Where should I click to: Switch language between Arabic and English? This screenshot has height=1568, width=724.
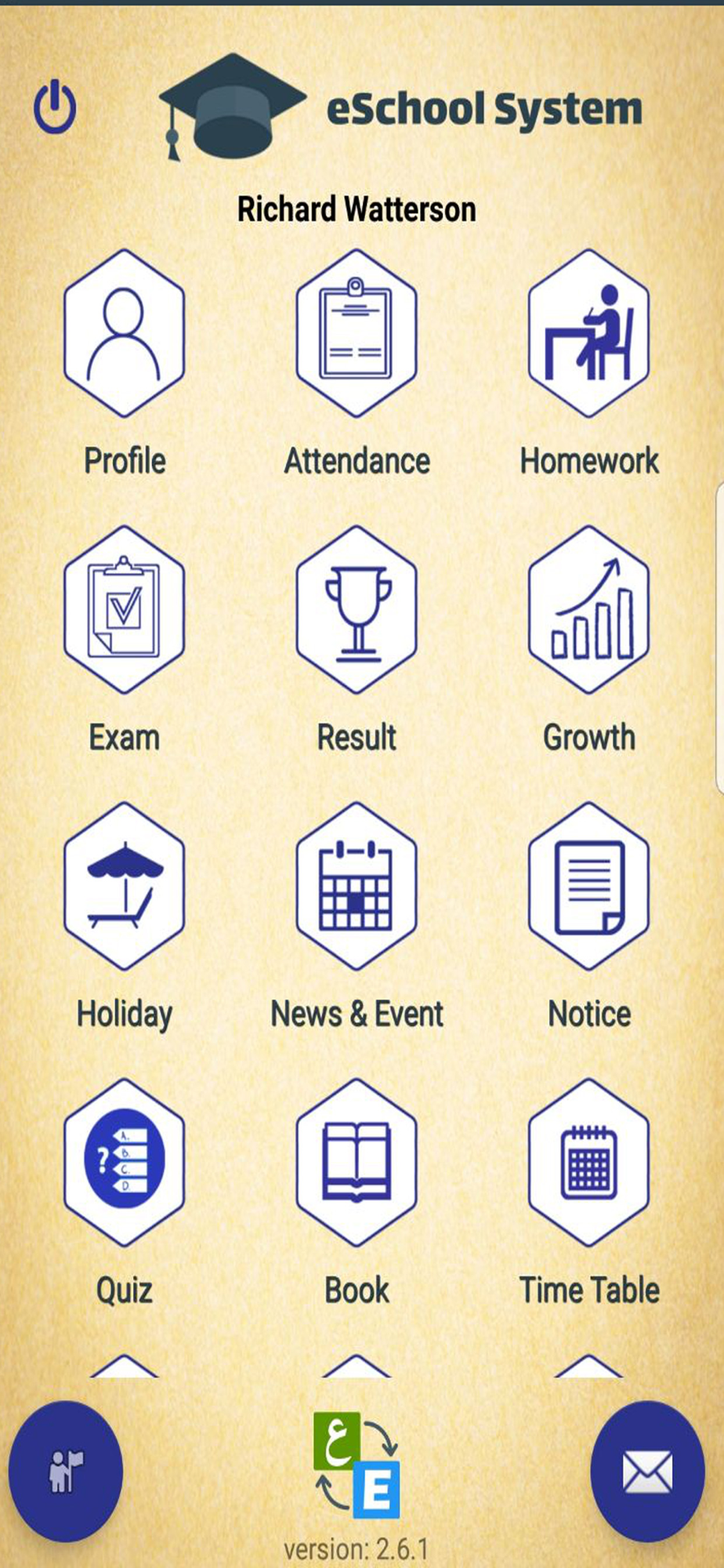tap(357, 1465)
